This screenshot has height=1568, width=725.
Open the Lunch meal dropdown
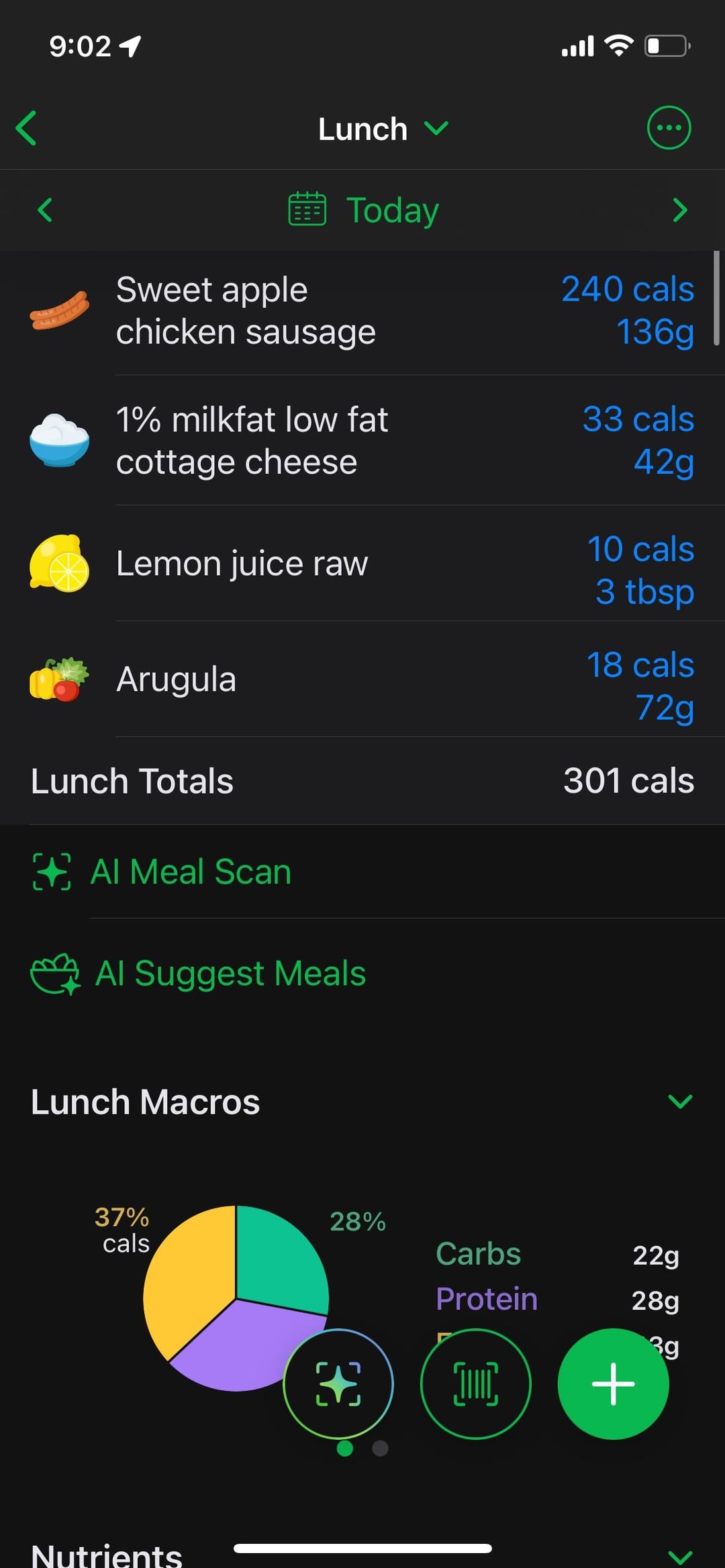pos(383,129)
